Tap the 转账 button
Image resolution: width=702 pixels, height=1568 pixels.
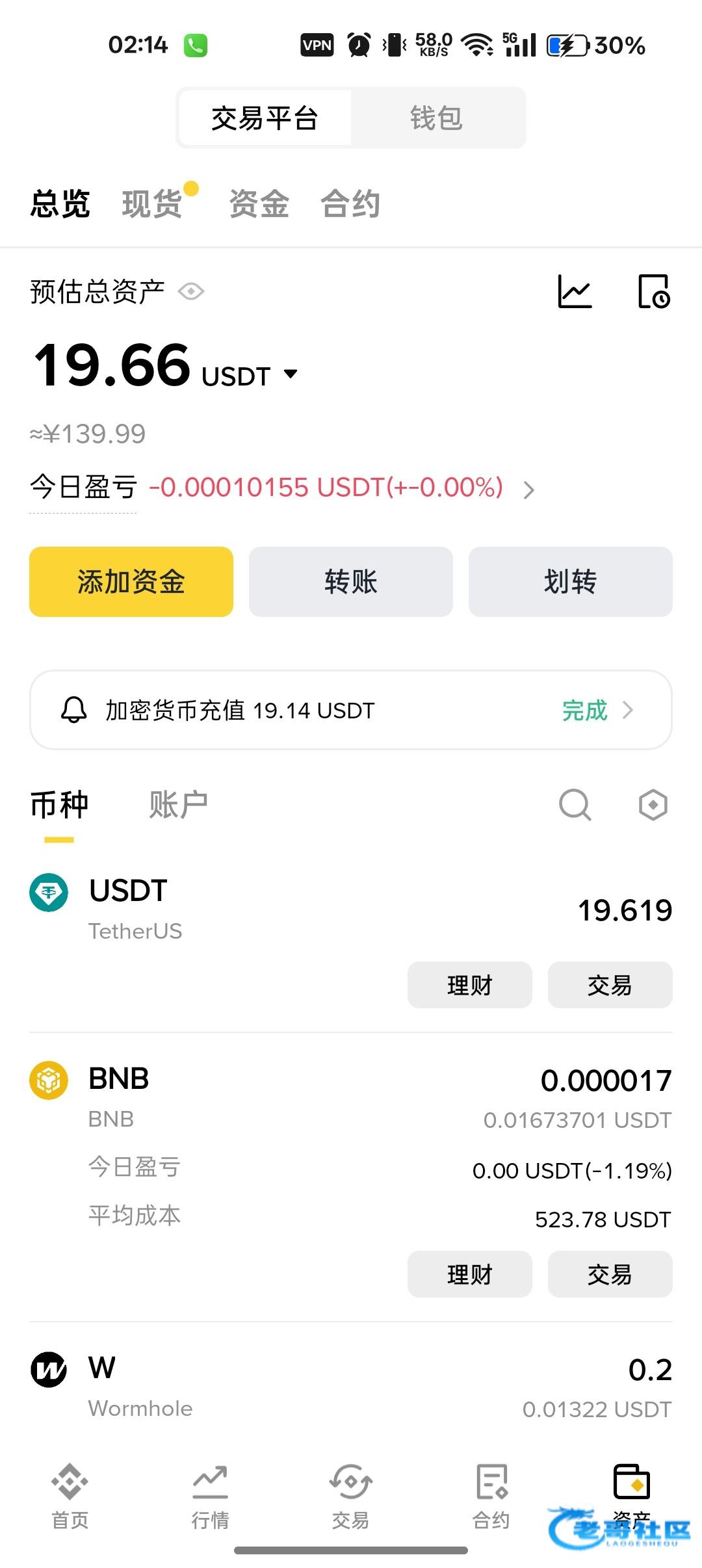click(x=351, y=582)
